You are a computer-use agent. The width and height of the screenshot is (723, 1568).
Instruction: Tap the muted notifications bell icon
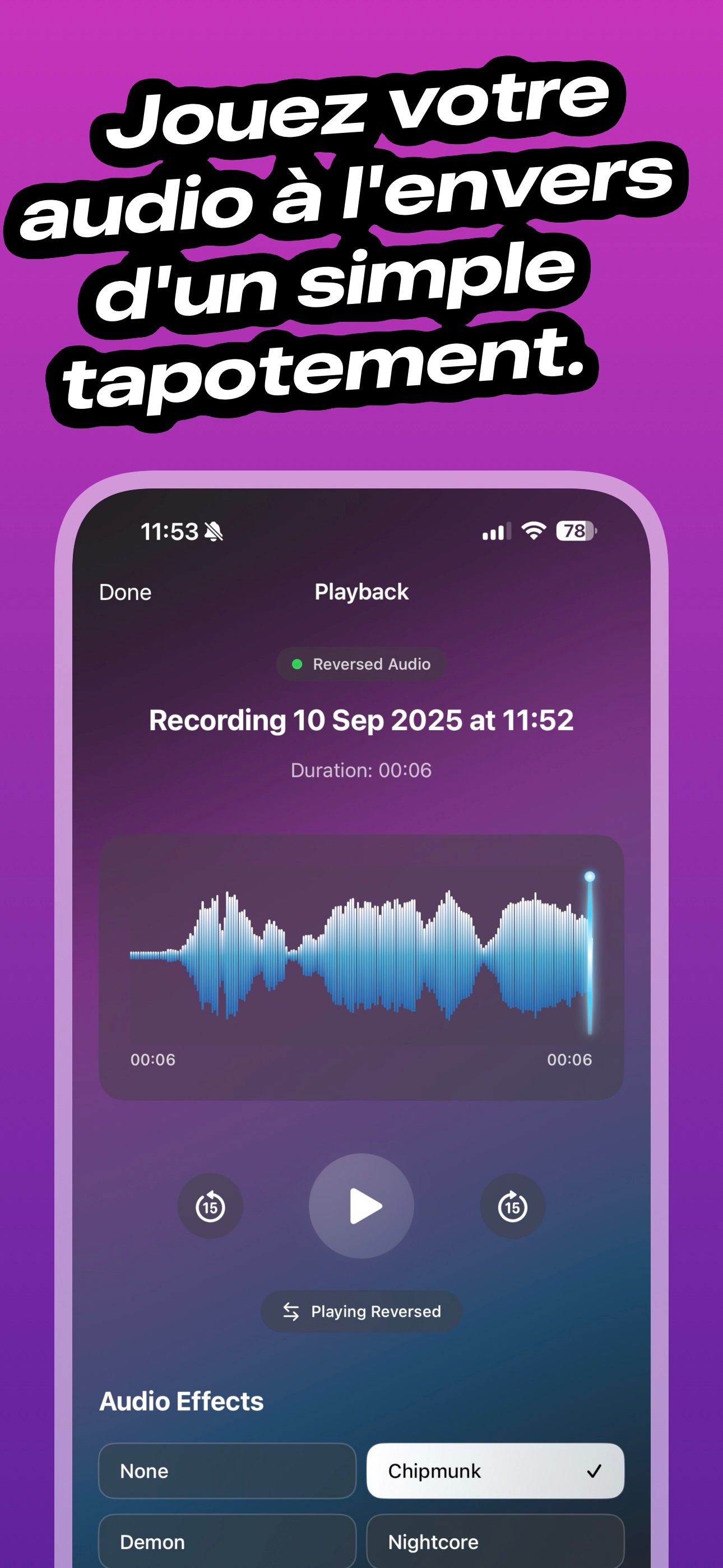coord(214,532)
